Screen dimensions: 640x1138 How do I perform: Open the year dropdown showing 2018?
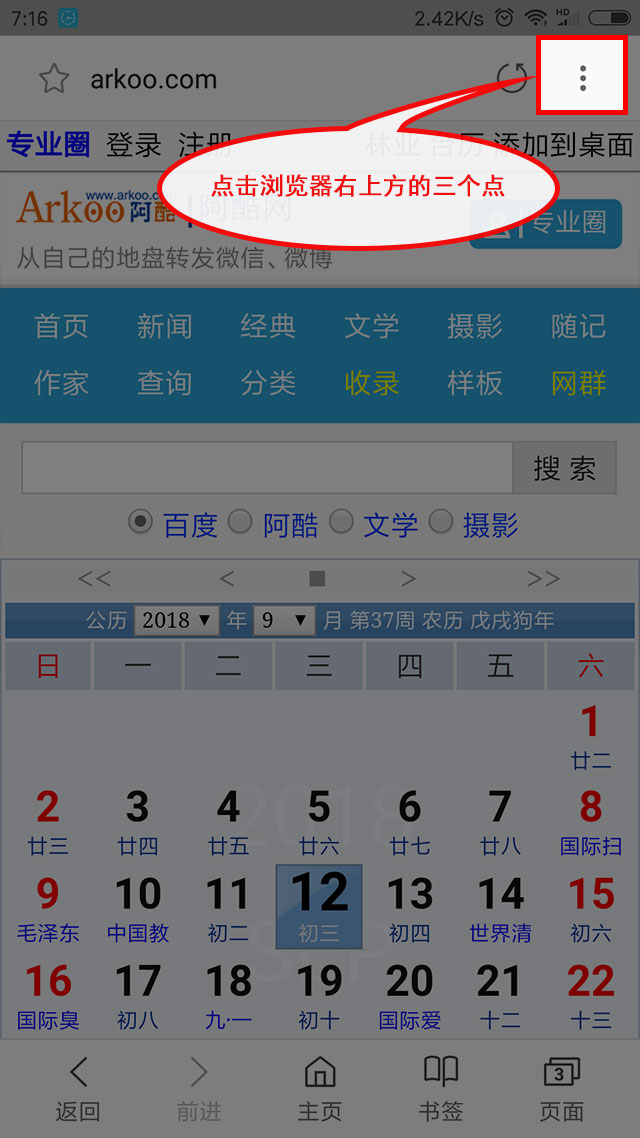(176, 620)
